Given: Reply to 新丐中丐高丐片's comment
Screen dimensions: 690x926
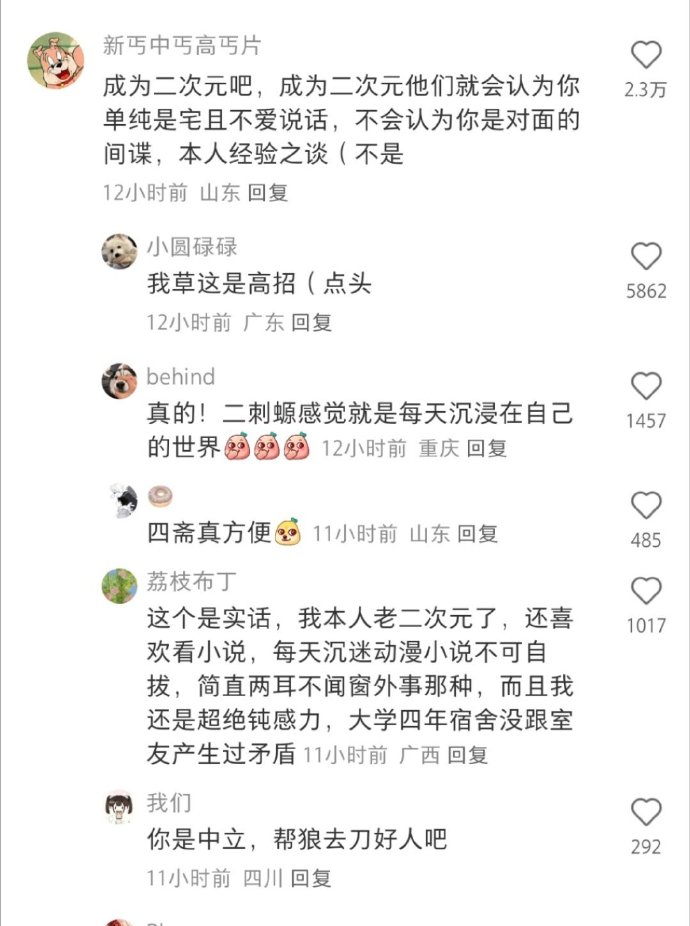Looking at the screenshot, I should pos(268,193).
